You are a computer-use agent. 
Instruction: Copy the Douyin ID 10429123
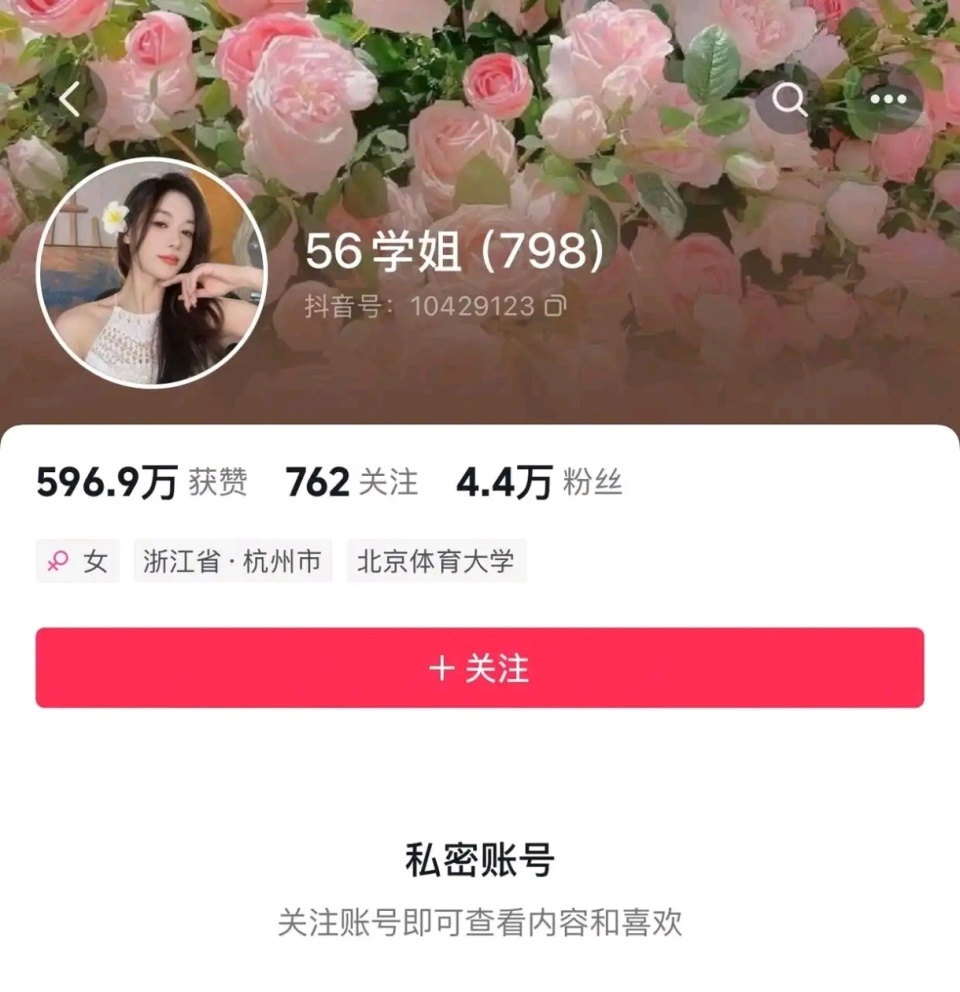[x=556, y=306]
